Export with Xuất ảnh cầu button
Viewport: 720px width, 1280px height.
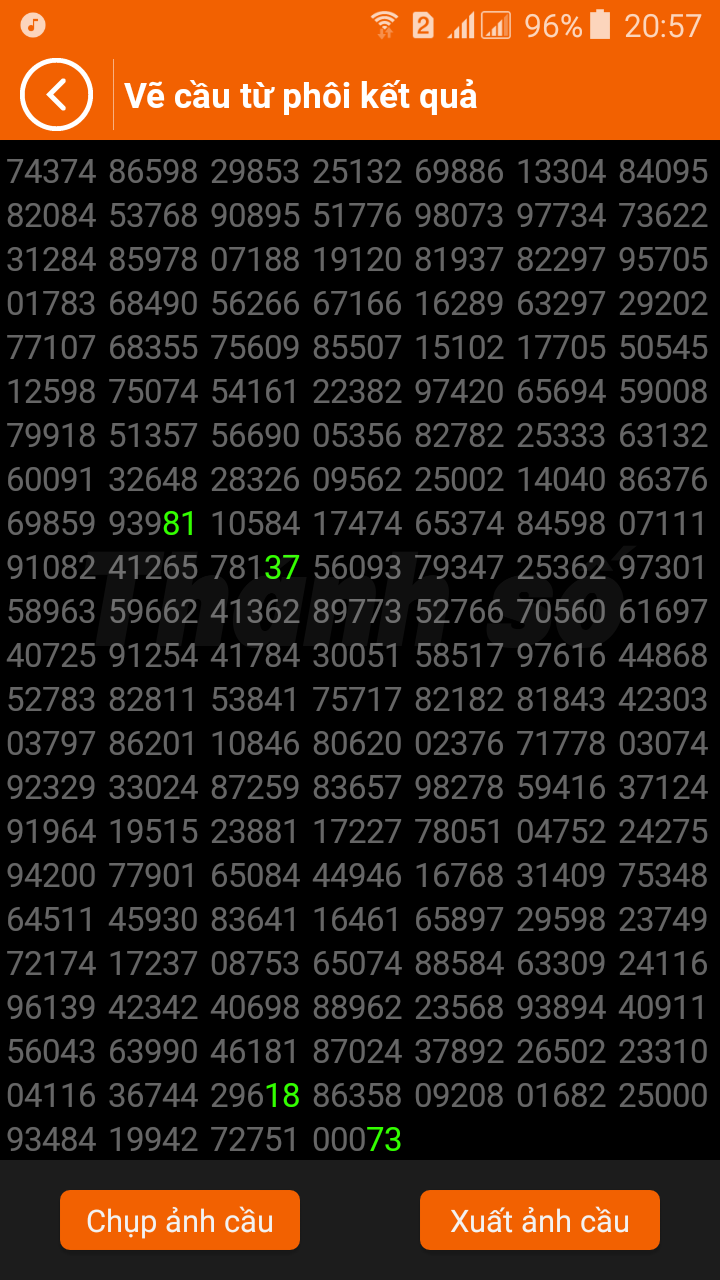click(x=540, y=1220)
